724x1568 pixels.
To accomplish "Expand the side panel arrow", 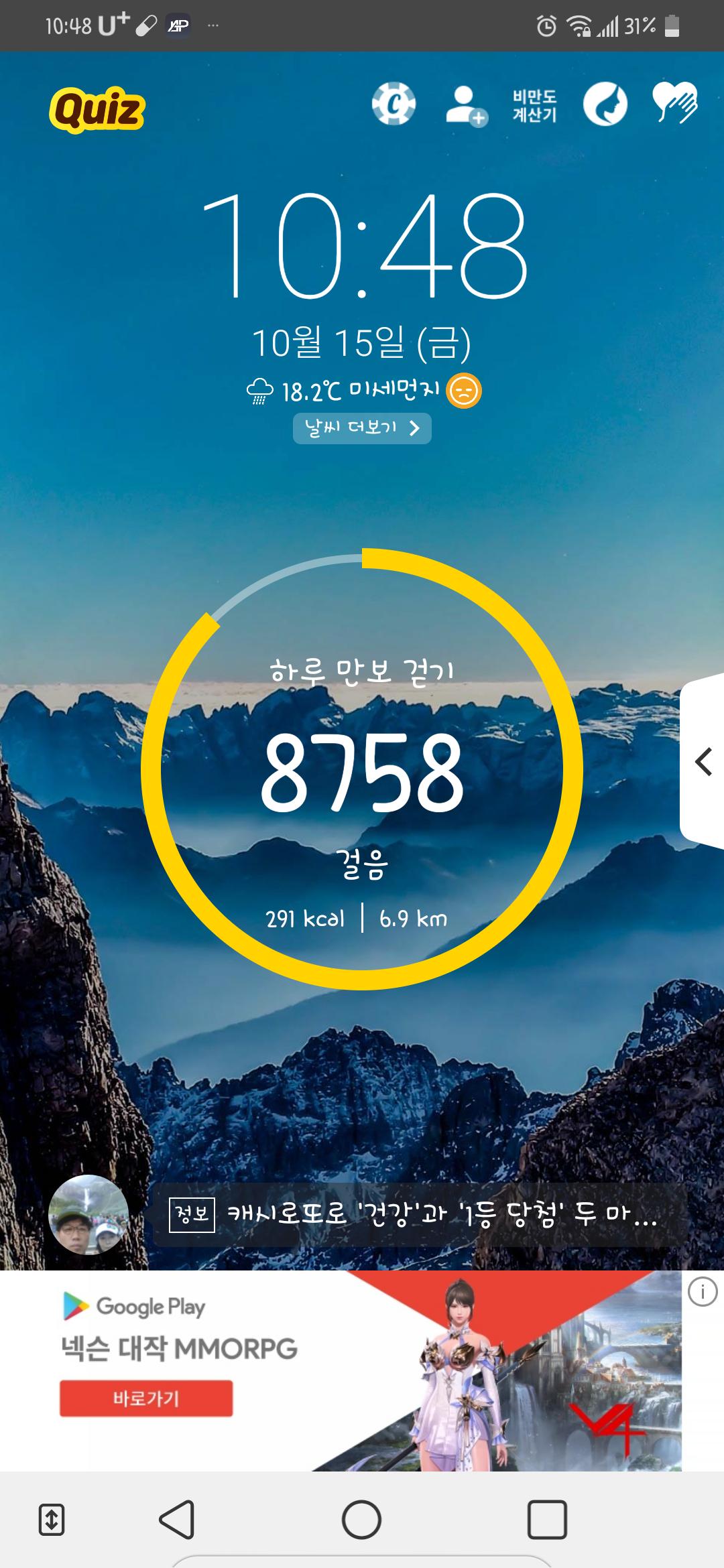I will tap(703, 762).
